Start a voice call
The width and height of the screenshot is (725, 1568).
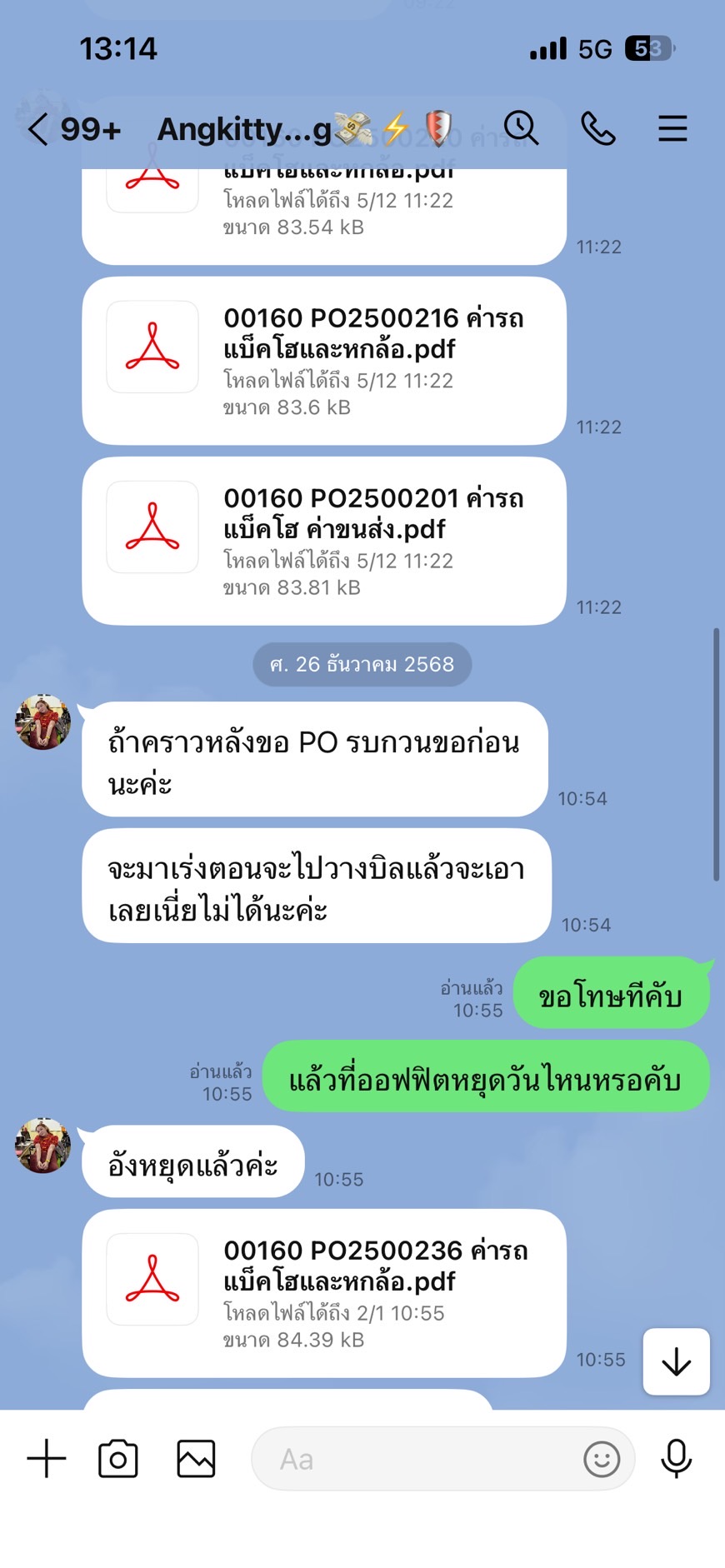click(x=597, y=129)
